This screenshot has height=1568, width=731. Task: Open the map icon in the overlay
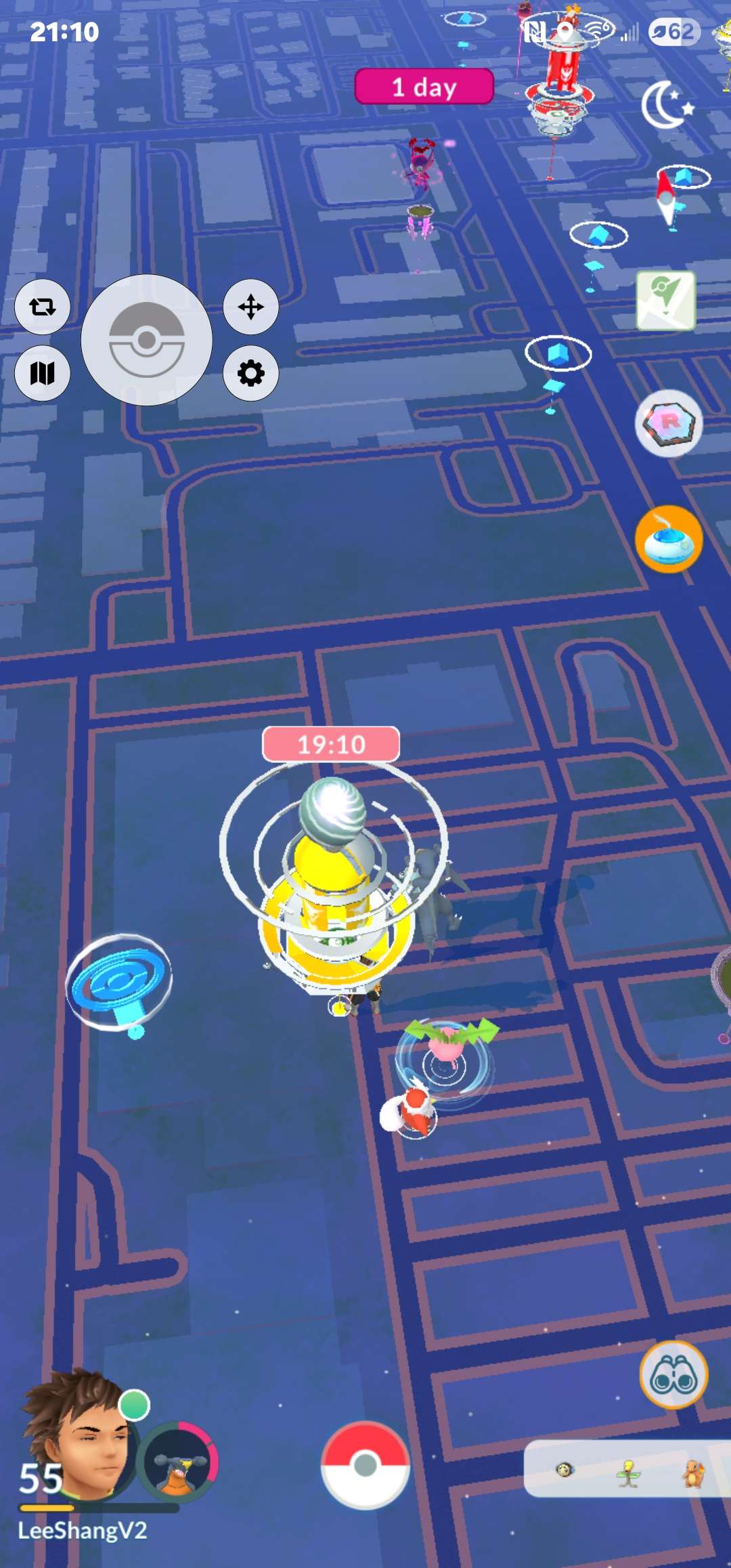tap(43, 373)
